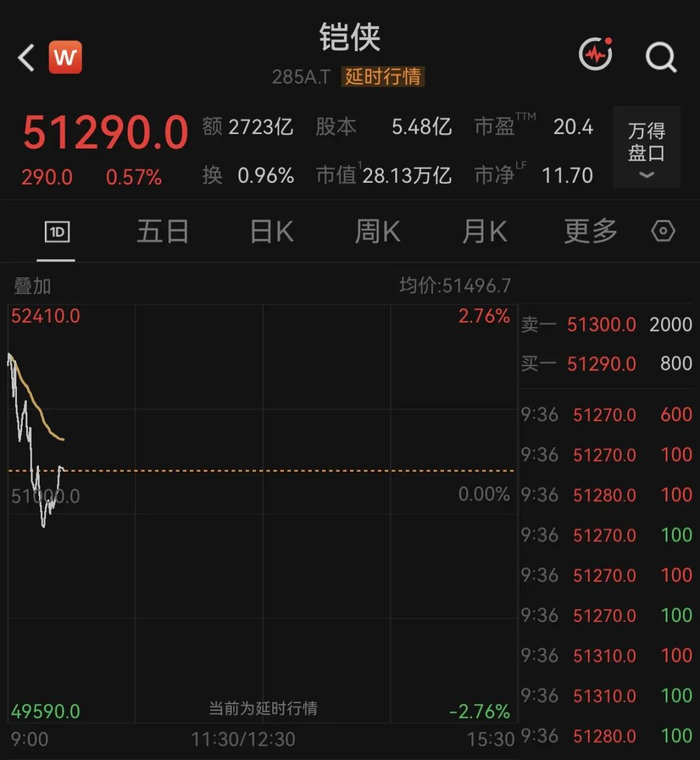Switch to the 周K chart tab
This screenshot has width=700, height=760.
pyautogui.click(x=378, y=231)
